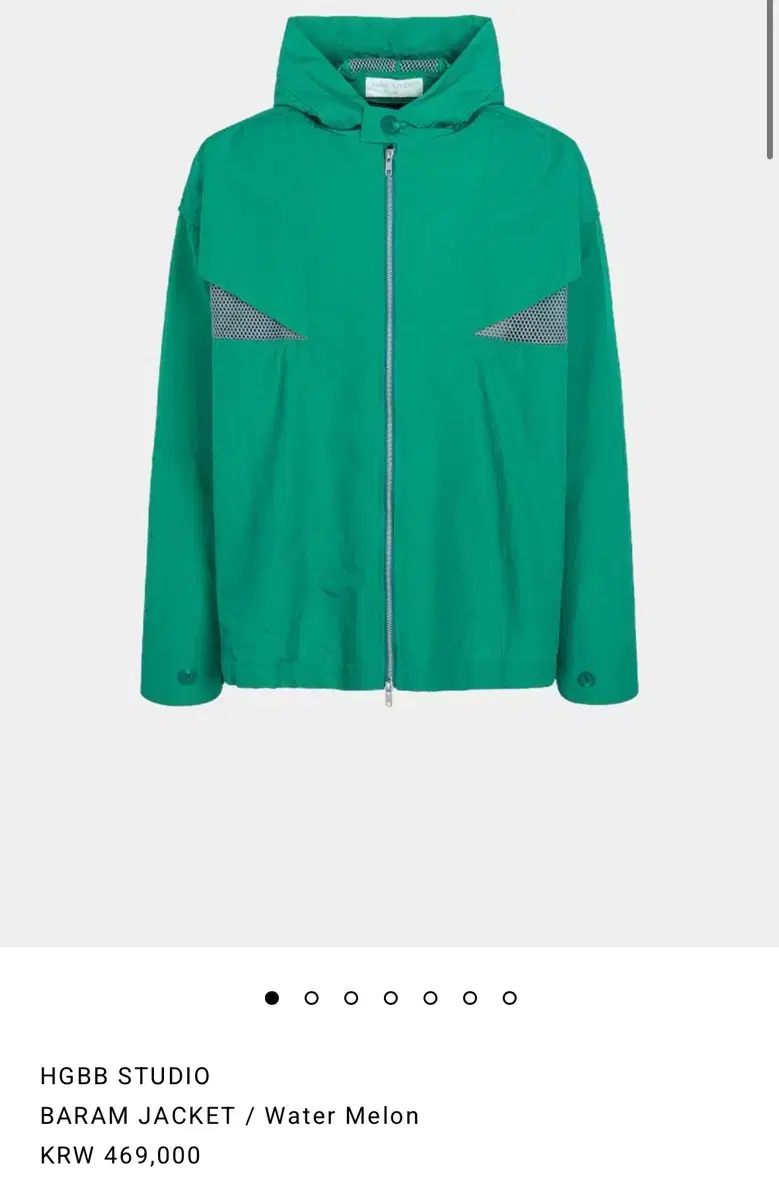Select the third carousel pagination dot
This screenshot has width=779, height=1200.
(350, 997)
